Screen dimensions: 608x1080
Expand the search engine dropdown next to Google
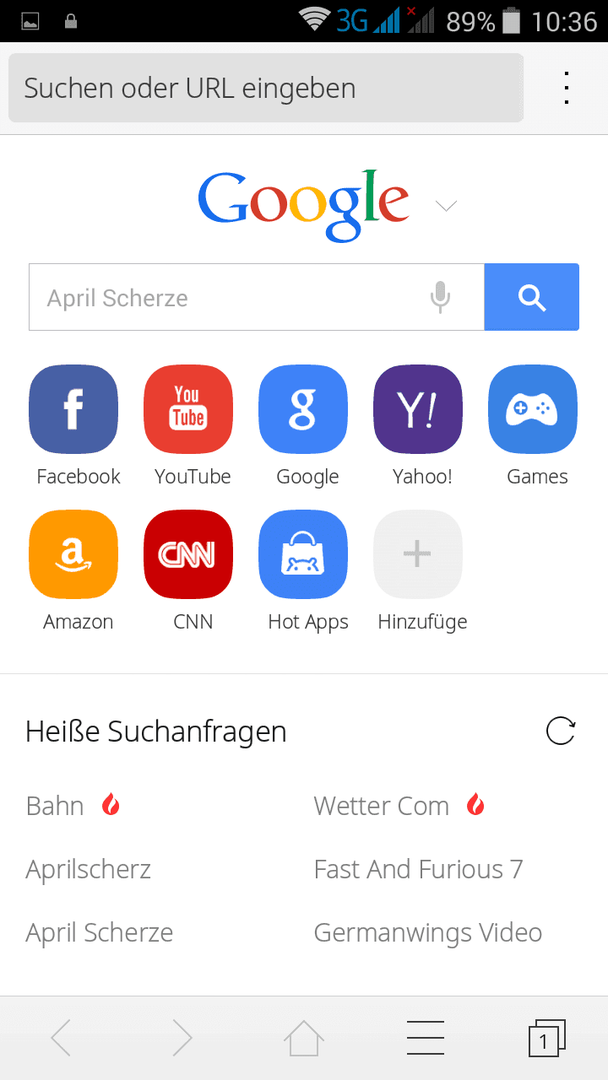(447, 205)
